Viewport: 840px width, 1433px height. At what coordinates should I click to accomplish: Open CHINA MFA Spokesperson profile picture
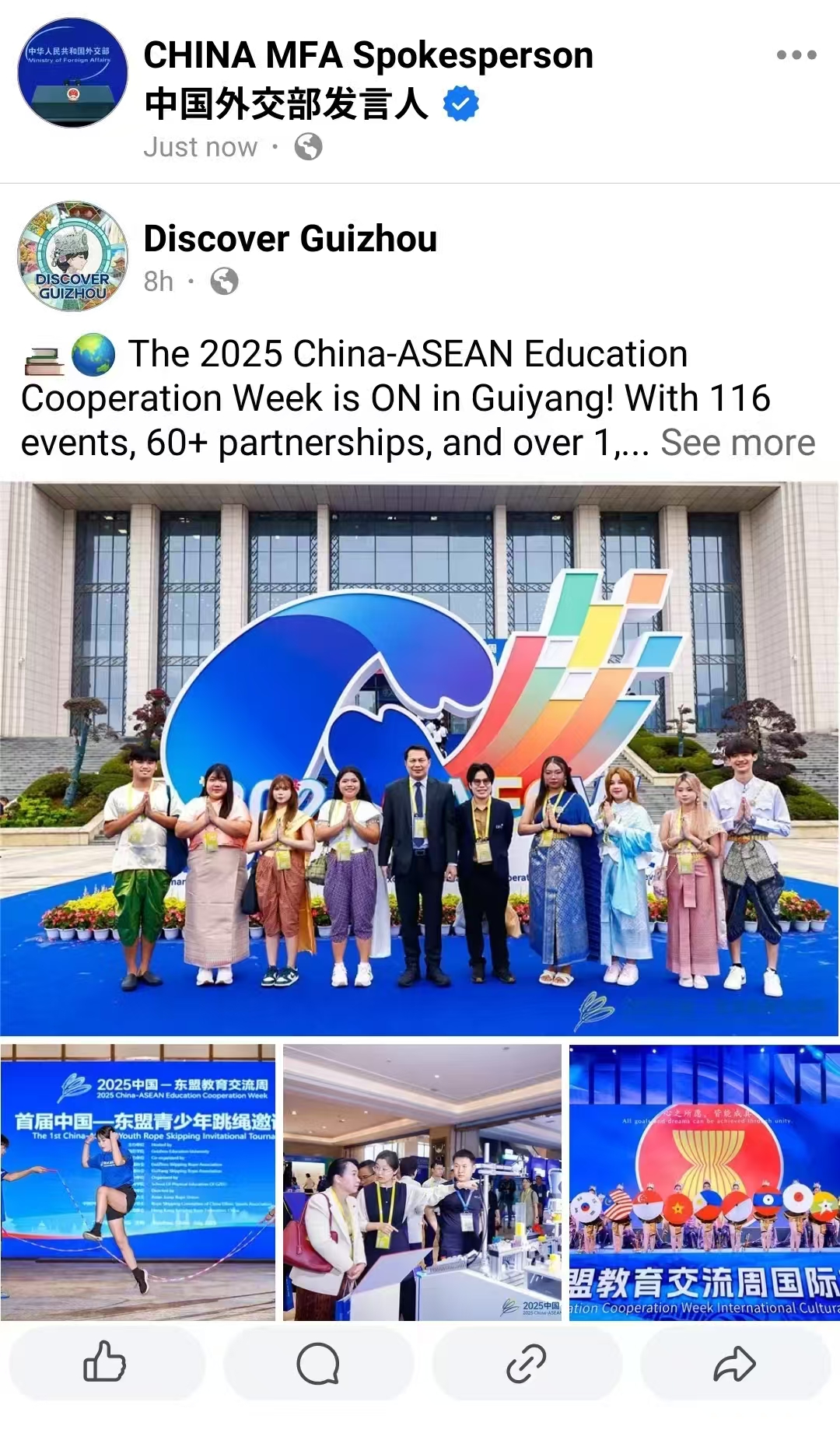(x=72, y=73)
